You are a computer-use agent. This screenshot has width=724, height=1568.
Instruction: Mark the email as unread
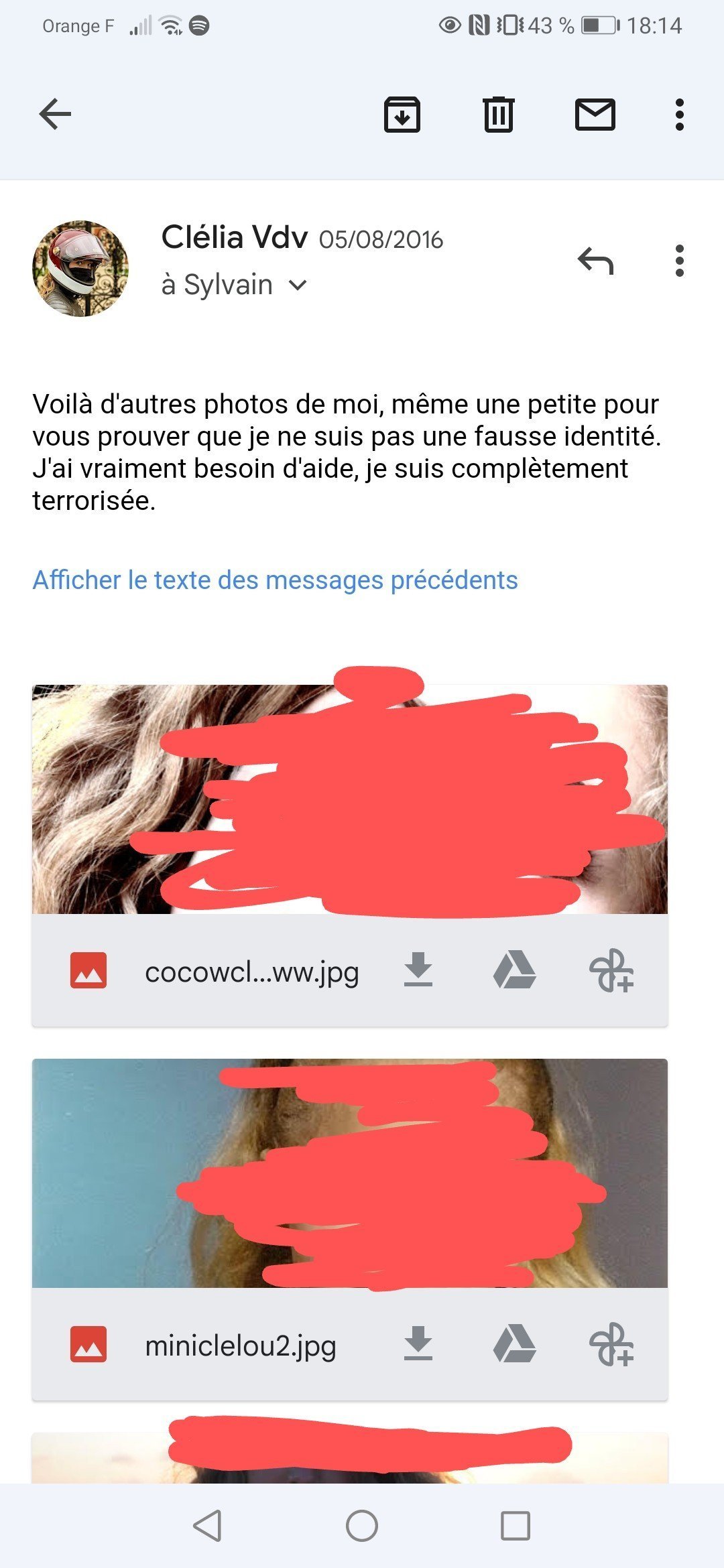point(595,114)
